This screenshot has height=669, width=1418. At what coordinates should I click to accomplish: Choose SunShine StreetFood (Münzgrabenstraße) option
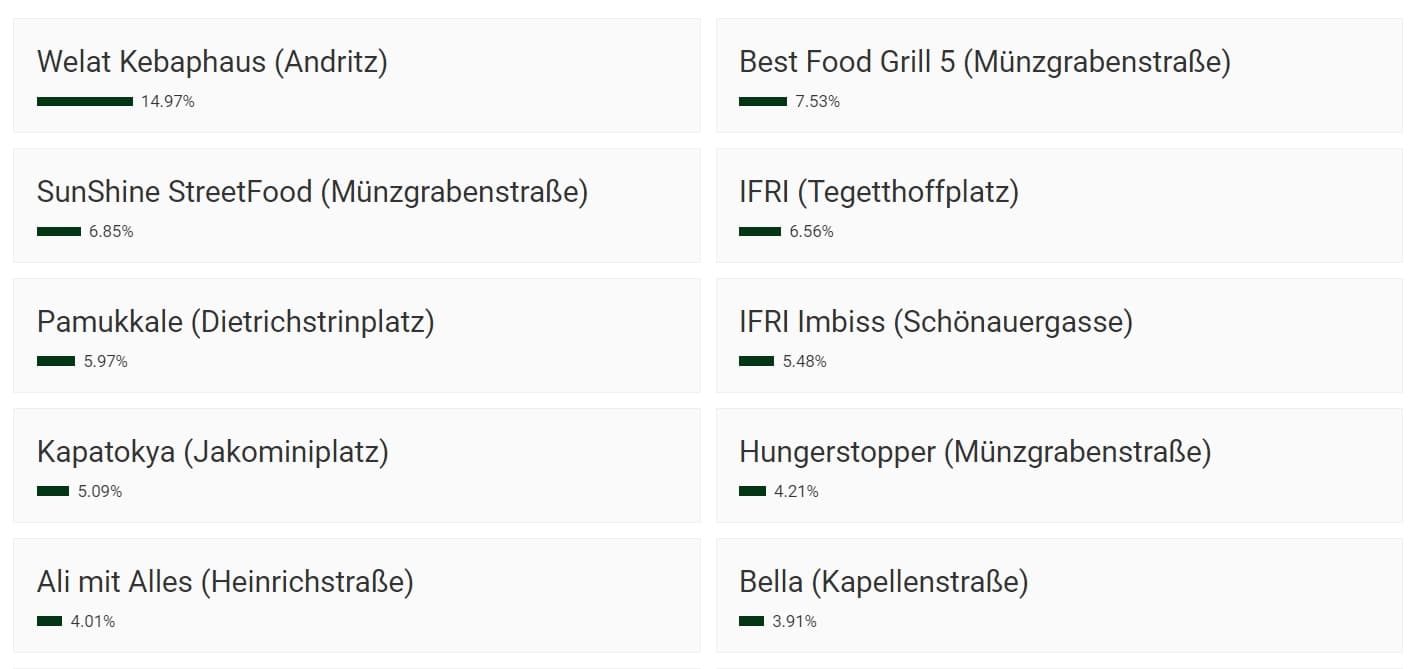[x=356, y=205]
